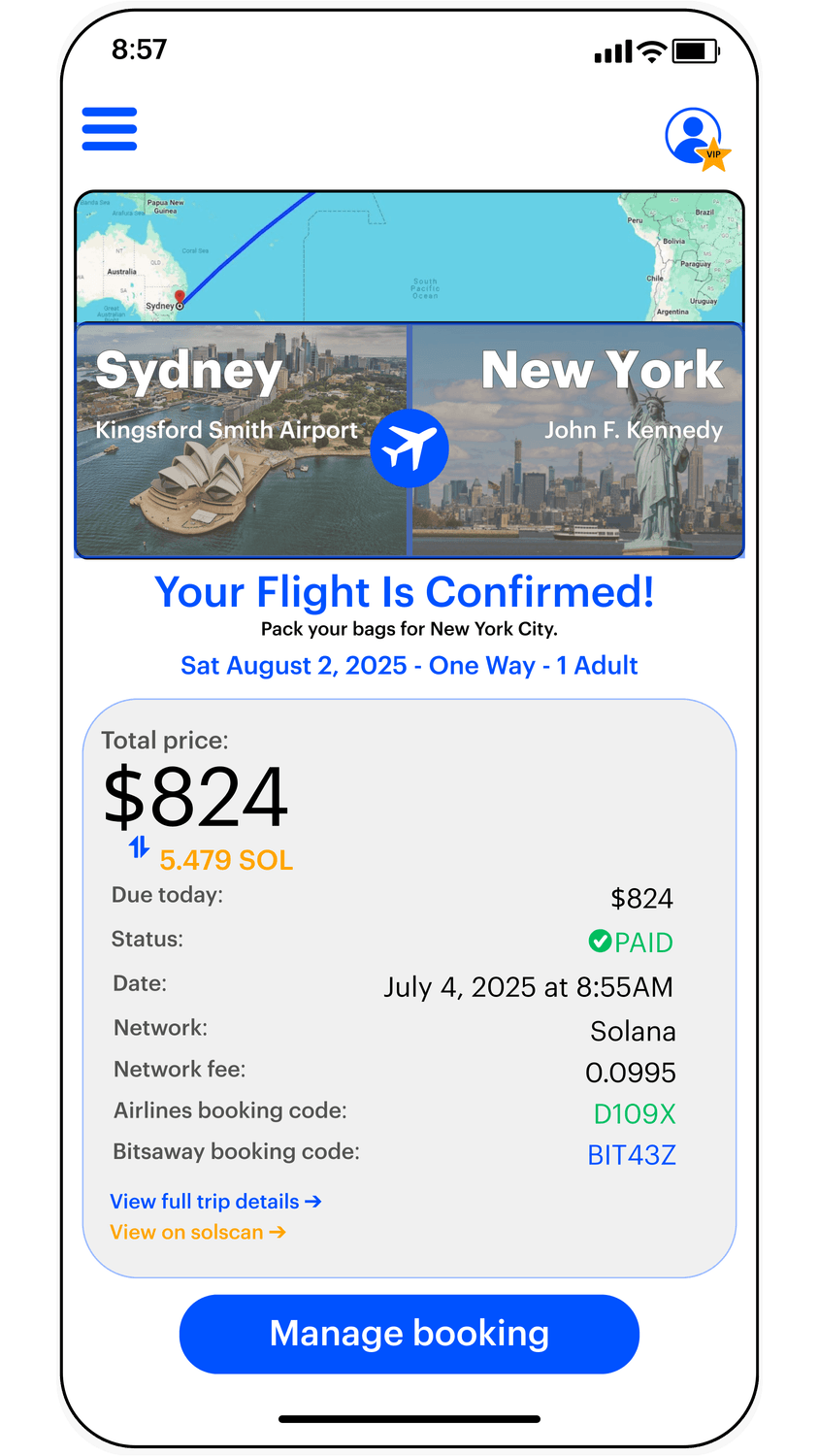The image size is (819, 1456).
Task: Open the VIP profile icon
Action: tap(695, 137)
